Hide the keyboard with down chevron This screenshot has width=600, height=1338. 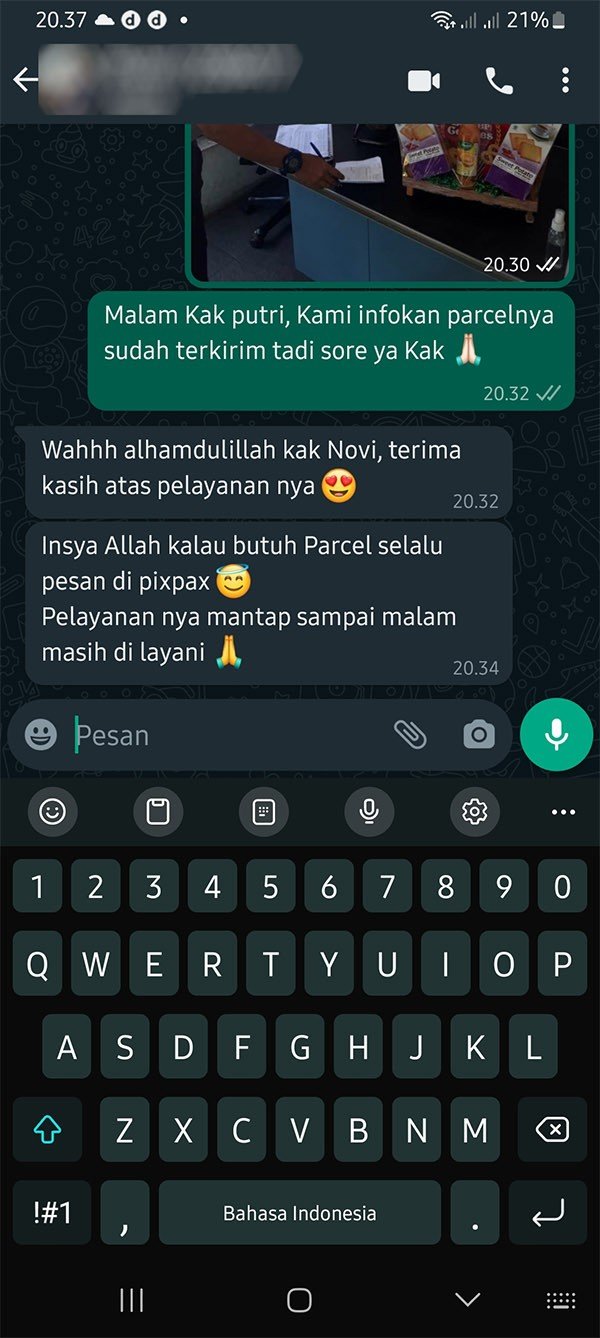467,1299
